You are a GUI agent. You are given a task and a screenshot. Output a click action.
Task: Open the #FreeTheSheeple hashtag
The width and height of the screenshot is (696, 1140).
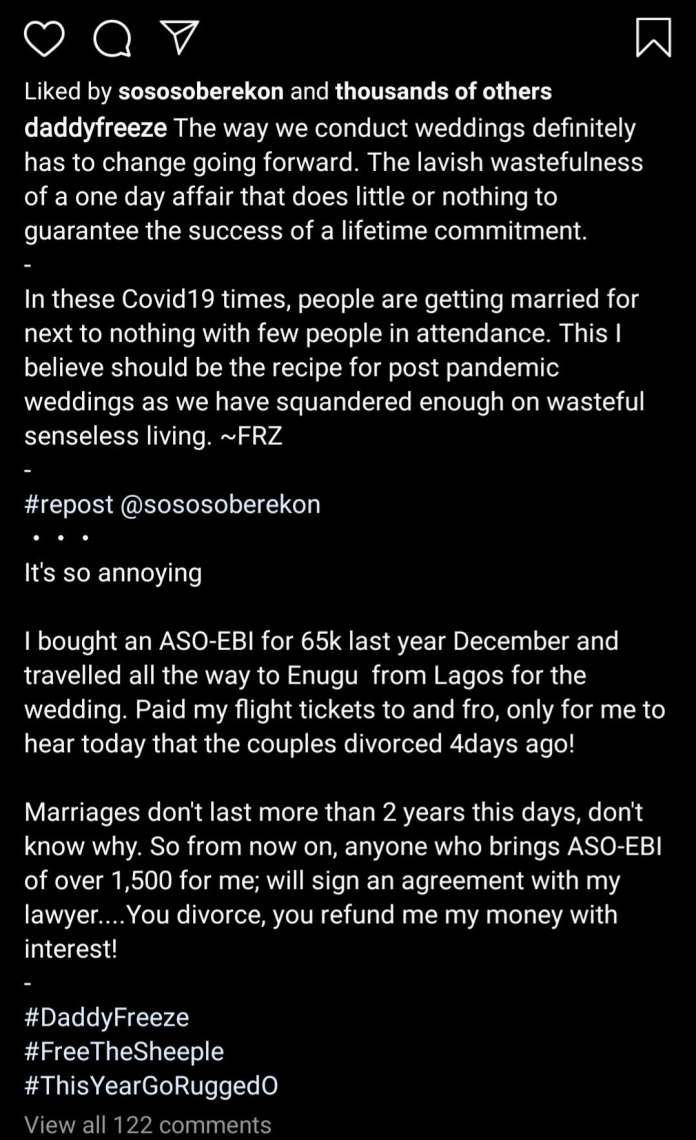(124, 1051)
